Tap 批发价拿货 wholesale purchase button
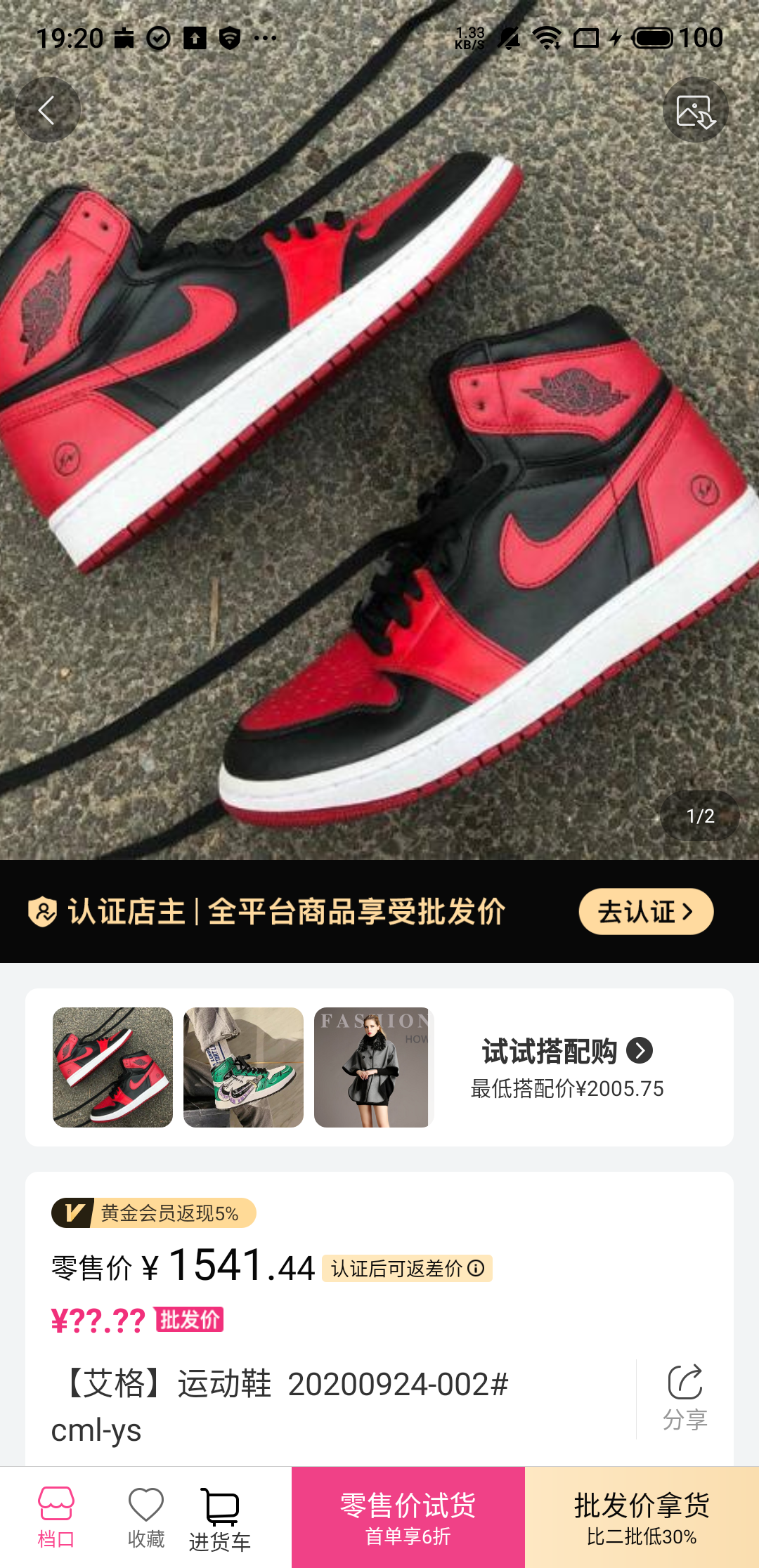 pos(642,1517)
